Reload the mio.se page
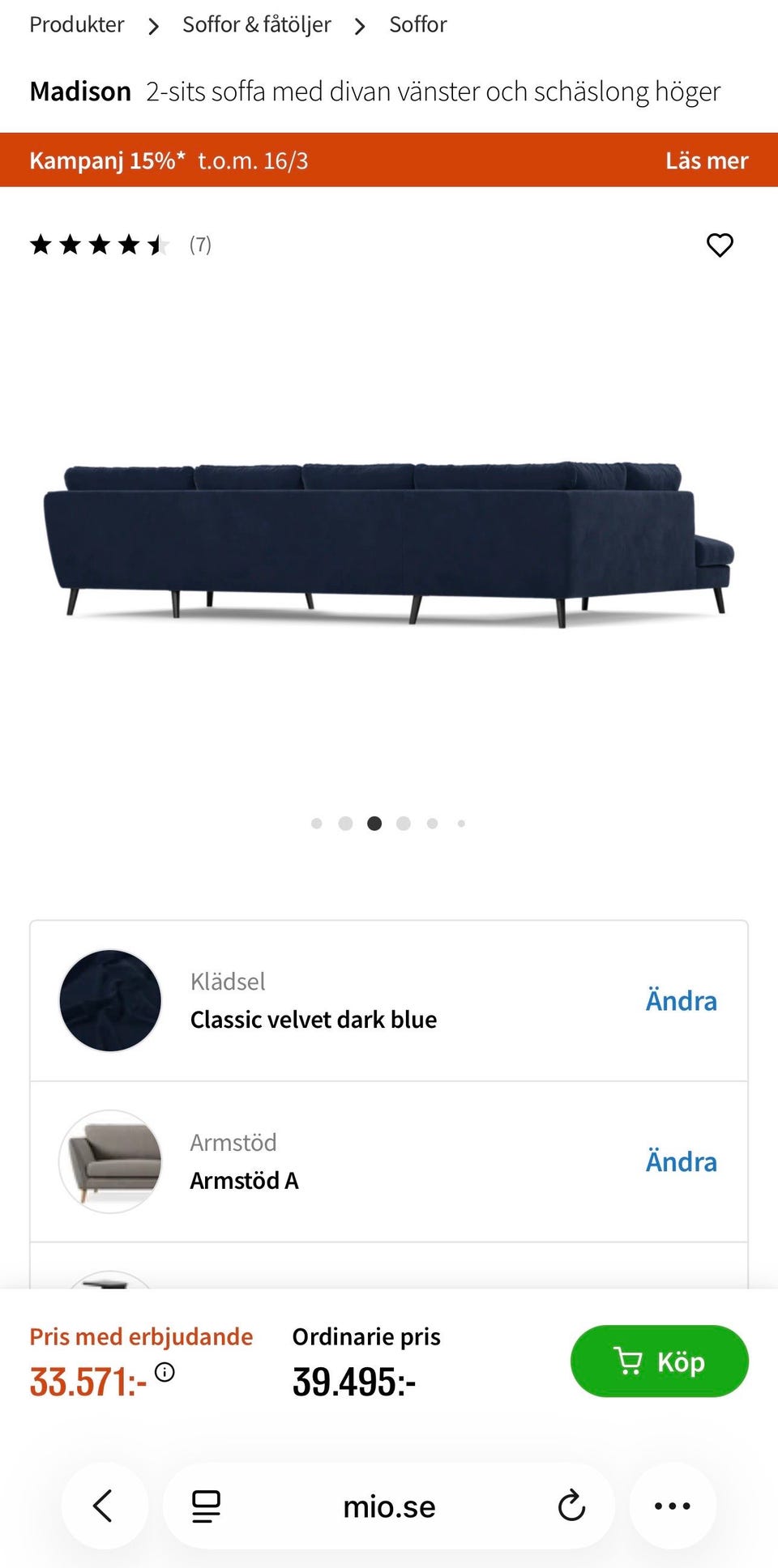Screen dimensions: 778x1568 pos(571,1506)
